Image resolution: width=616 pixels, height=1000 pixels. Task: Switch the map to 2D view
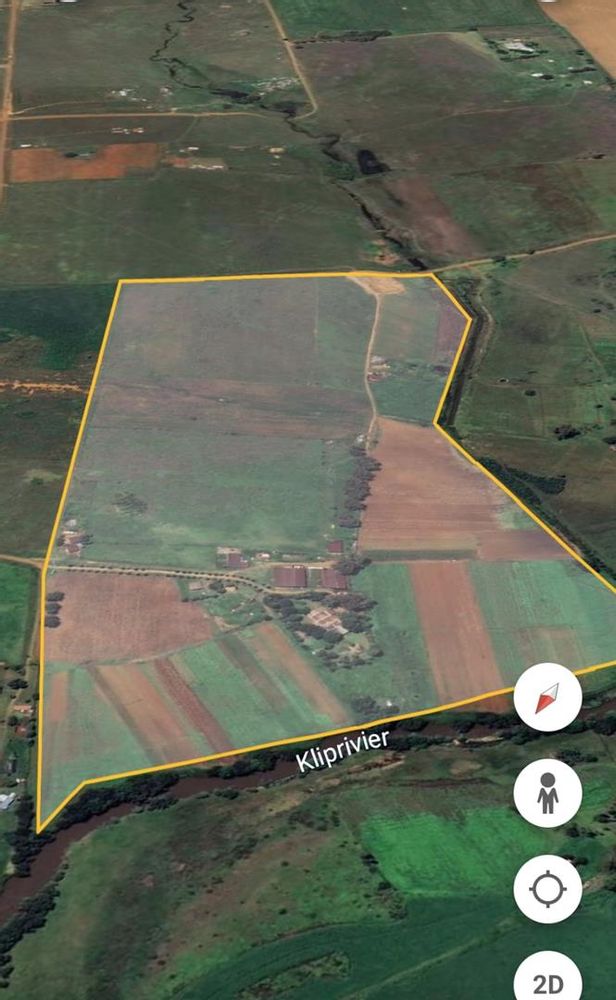(547, 979)
